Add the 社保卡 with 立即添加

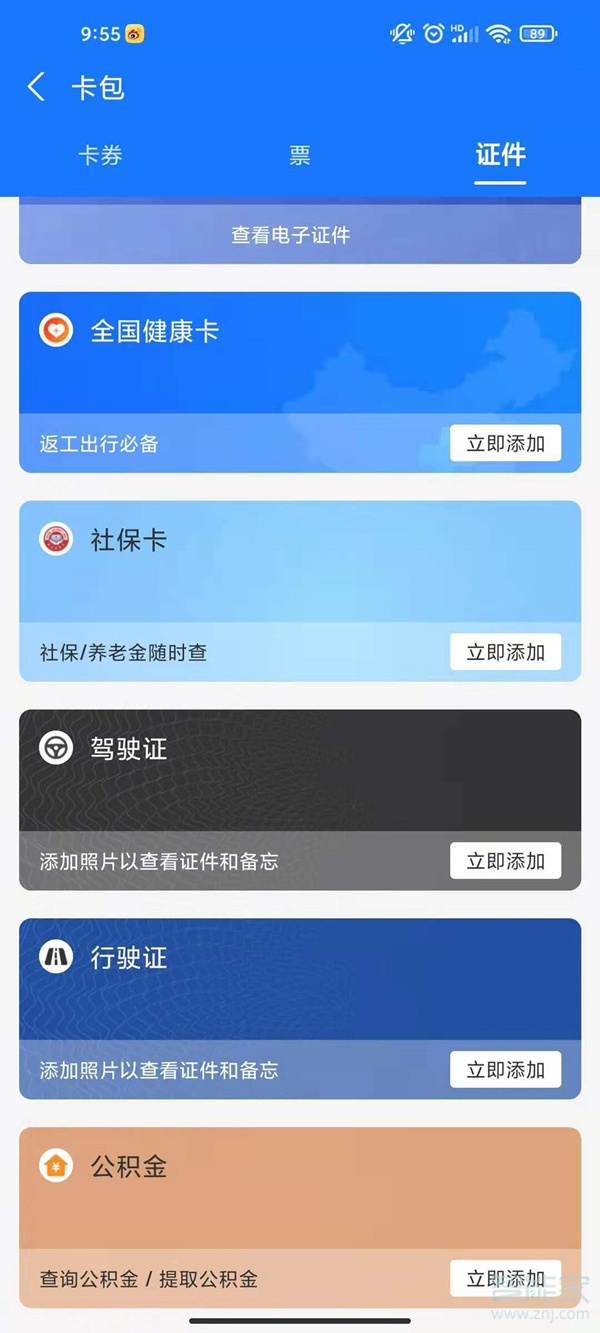(x=505, y=652)
